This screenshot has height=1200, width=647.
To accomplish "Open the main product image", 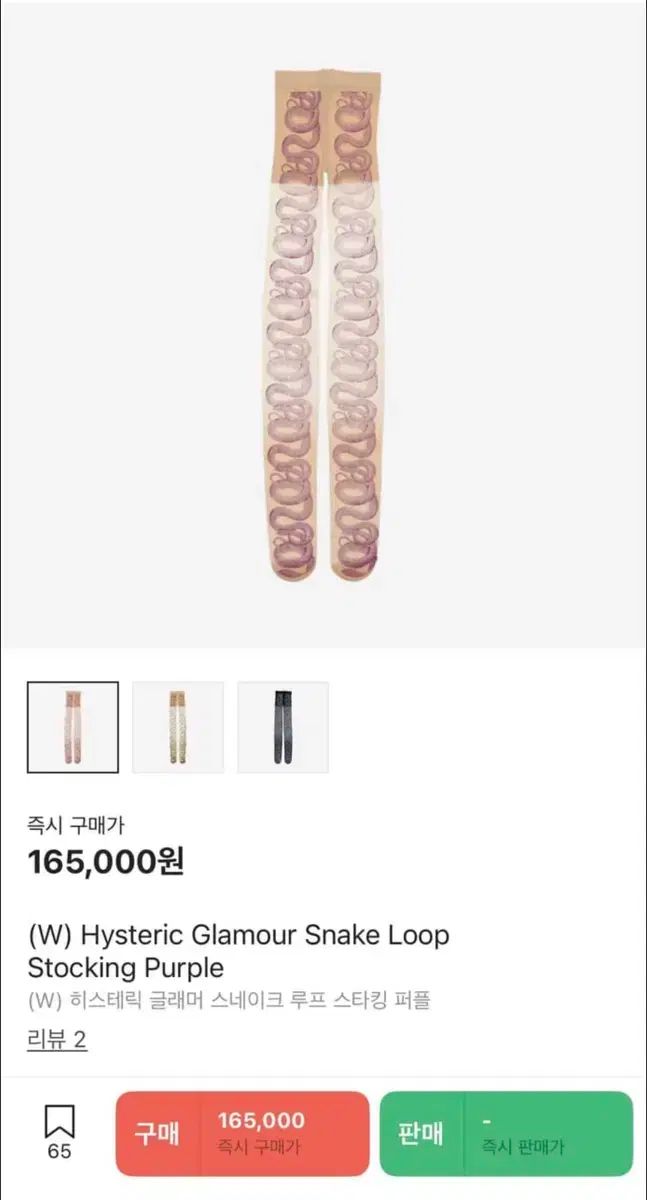I will (x=323, y=325).
